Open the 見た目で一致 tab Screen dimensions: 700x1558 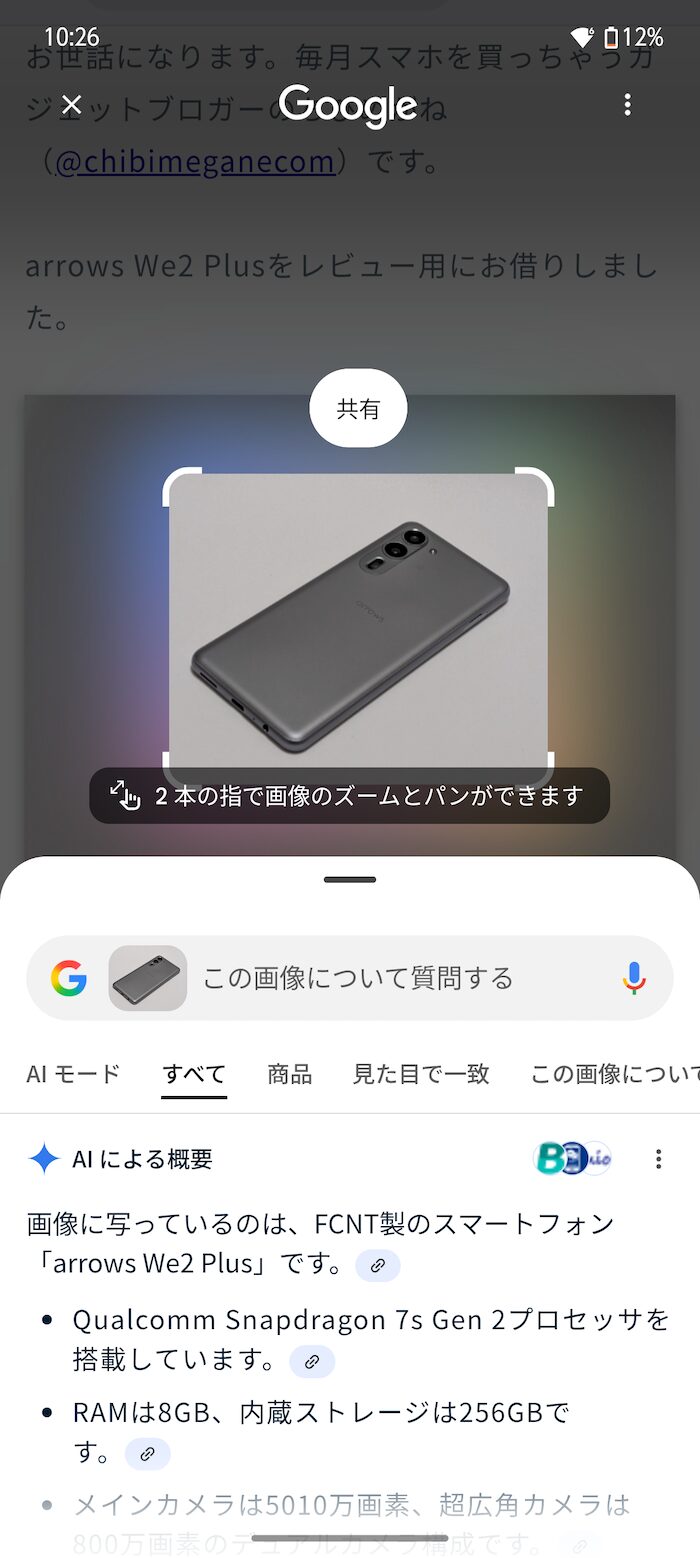pyautogui.click(x=421, y=1074)
